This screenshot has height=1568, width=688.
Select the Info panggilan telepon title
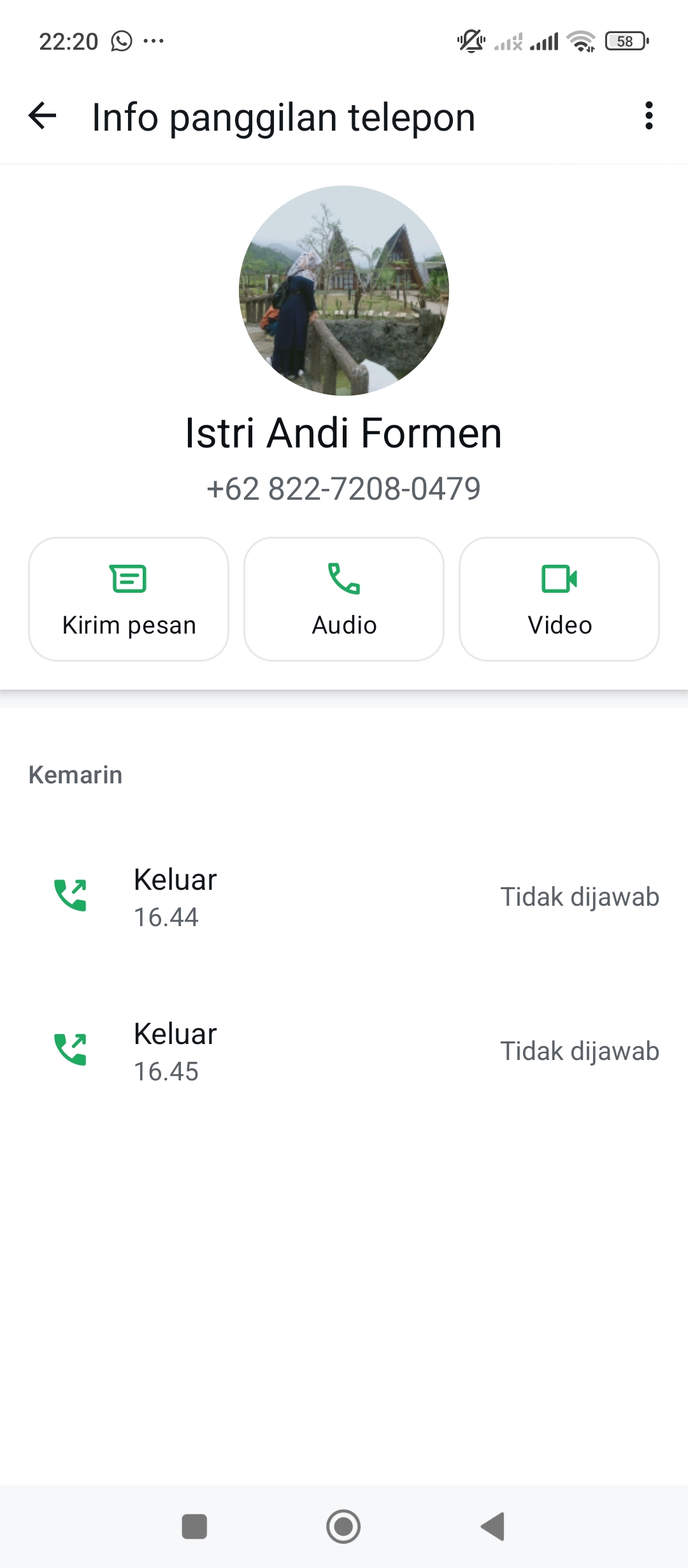point(282,117)
